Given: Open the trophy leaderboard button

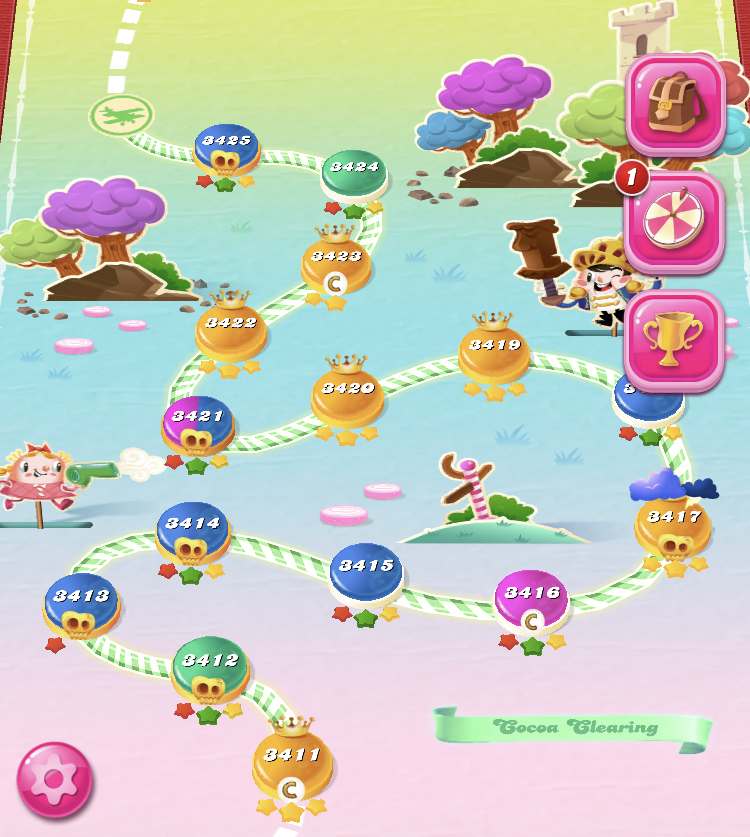Looking at the screenshot, I should (674, 340).
